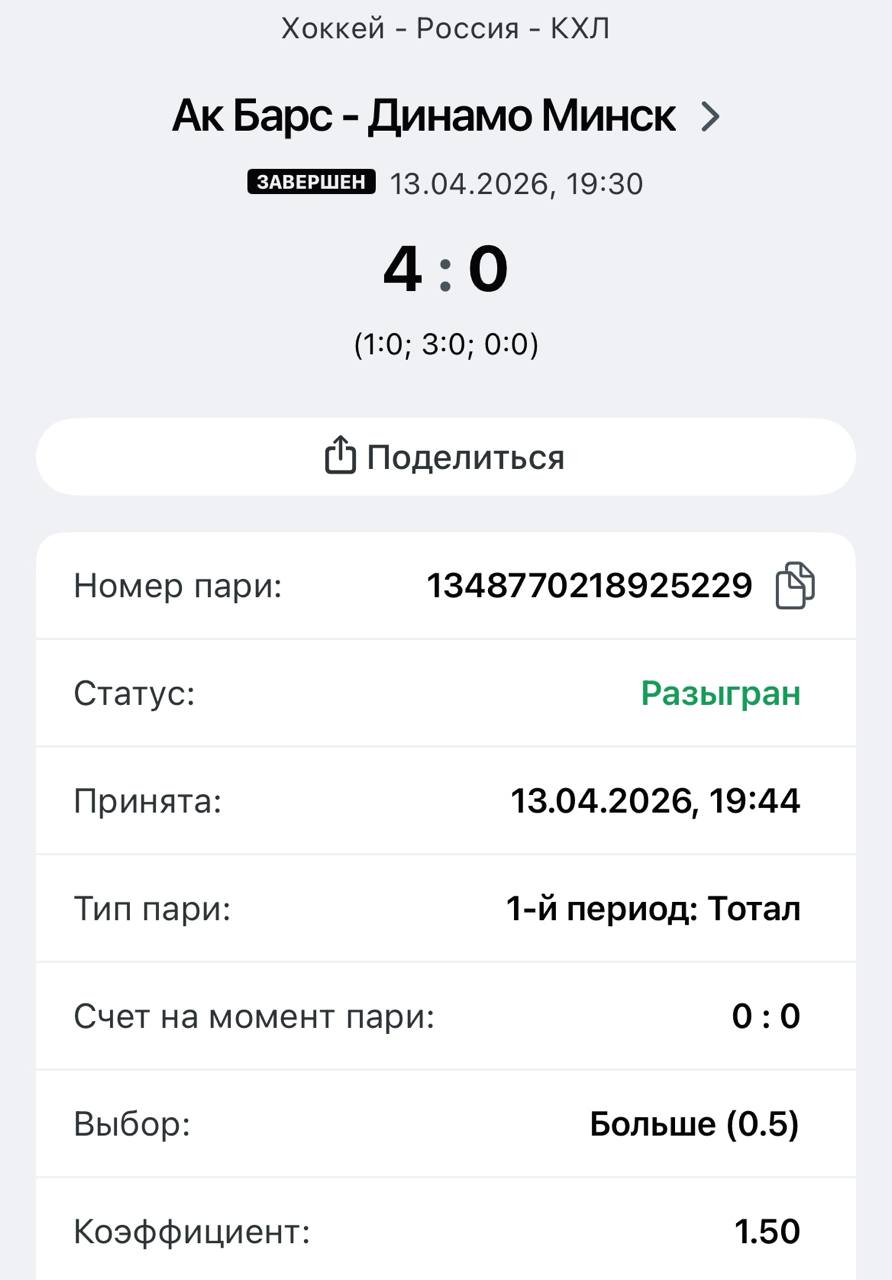Open the Ак Барс - Динамо Минск match page
This screenshot has width=892, height=1280.
tap(445, 117)
